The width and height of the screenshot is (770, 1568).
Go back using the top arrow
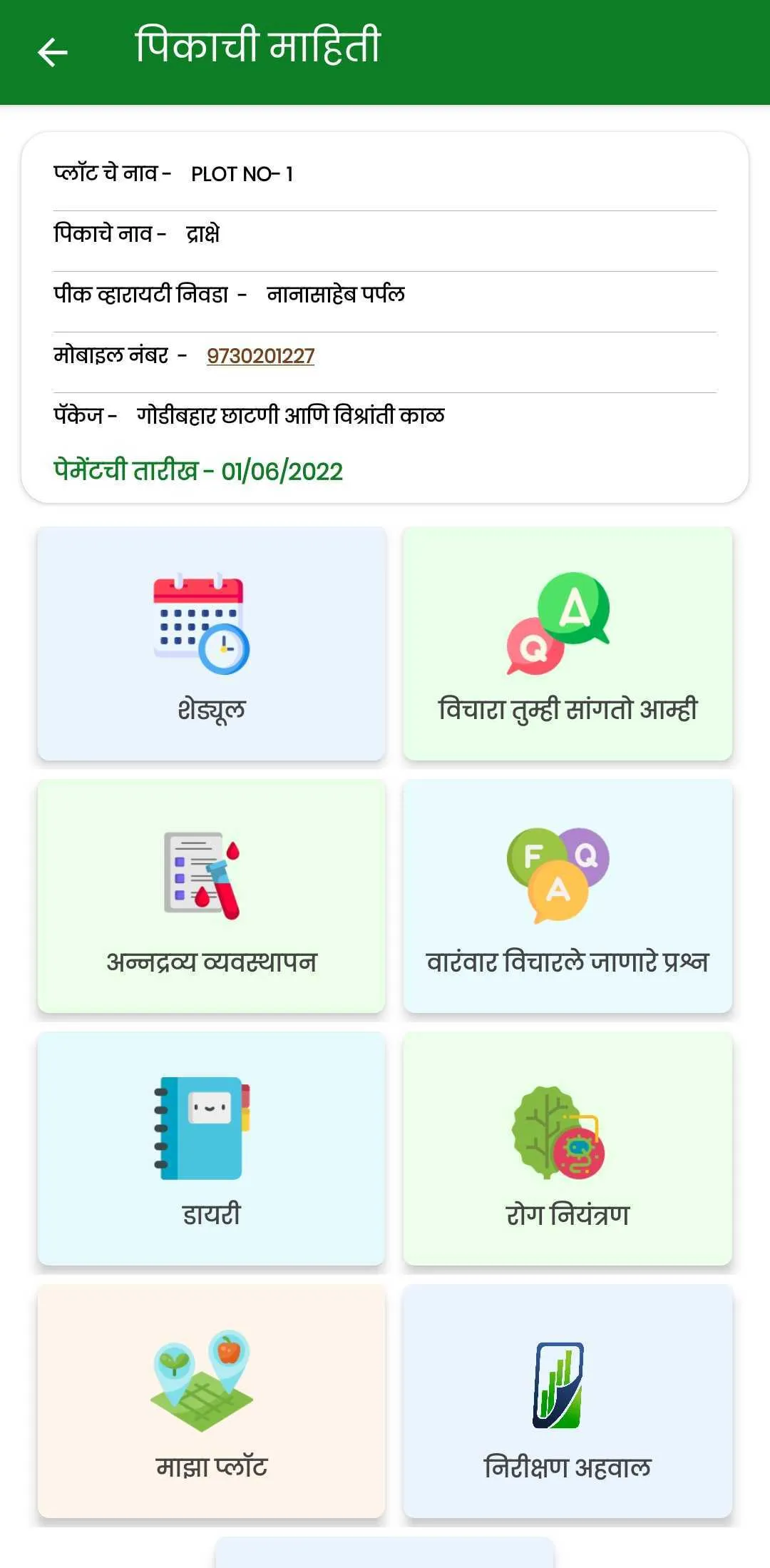point(52,52)
